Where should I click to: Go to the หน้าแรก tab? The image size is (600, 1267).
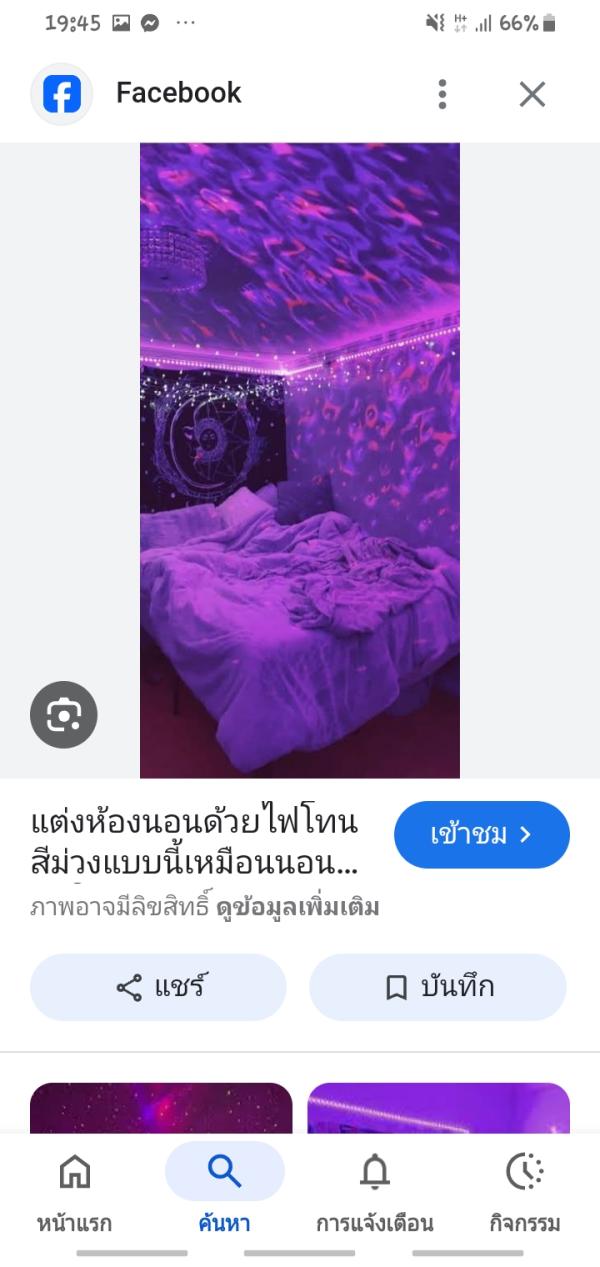coord(75,1190)
